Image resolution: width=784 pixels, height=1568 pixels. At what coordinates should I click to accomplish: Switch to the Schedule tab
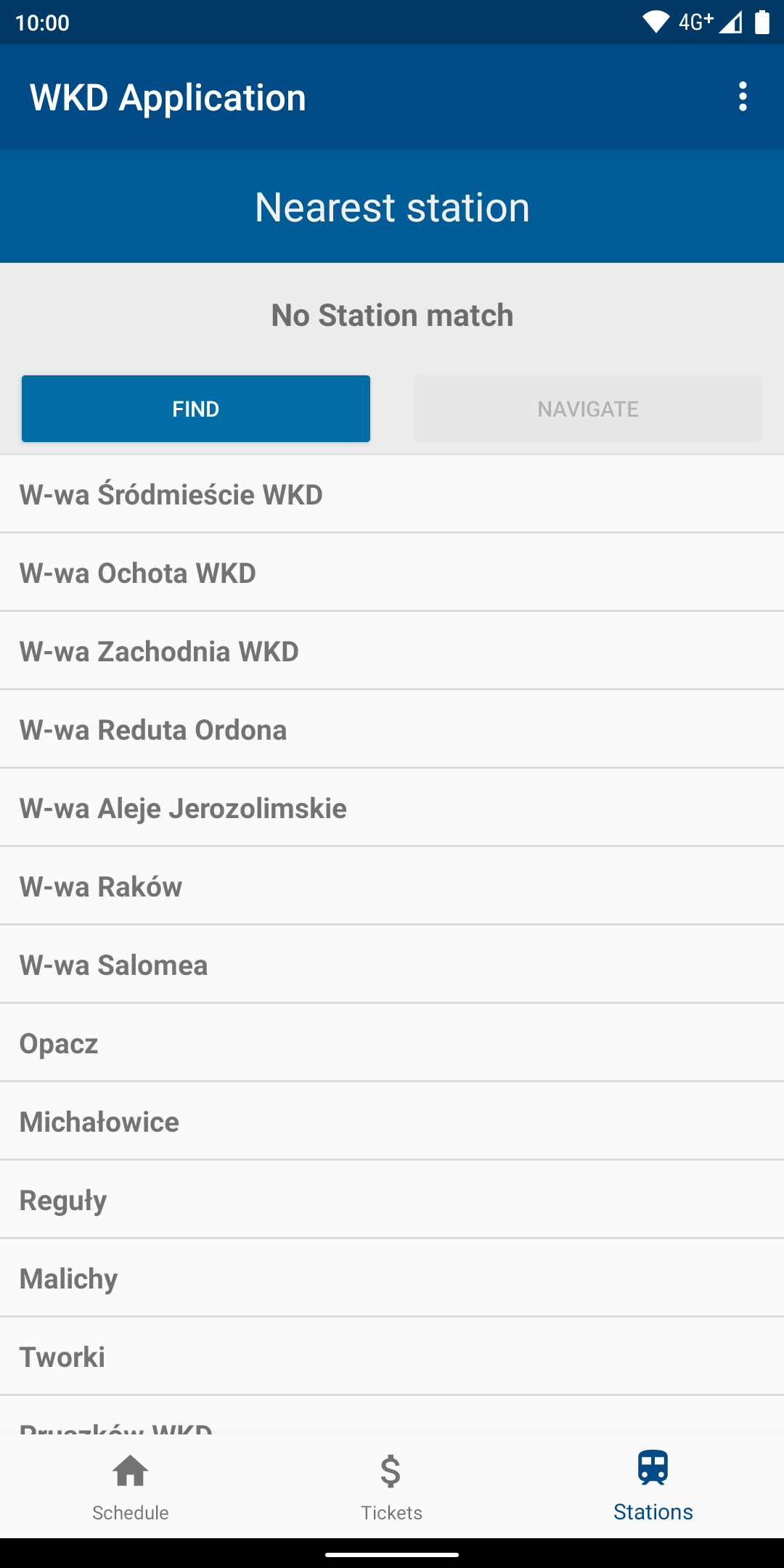[131, 1486]
